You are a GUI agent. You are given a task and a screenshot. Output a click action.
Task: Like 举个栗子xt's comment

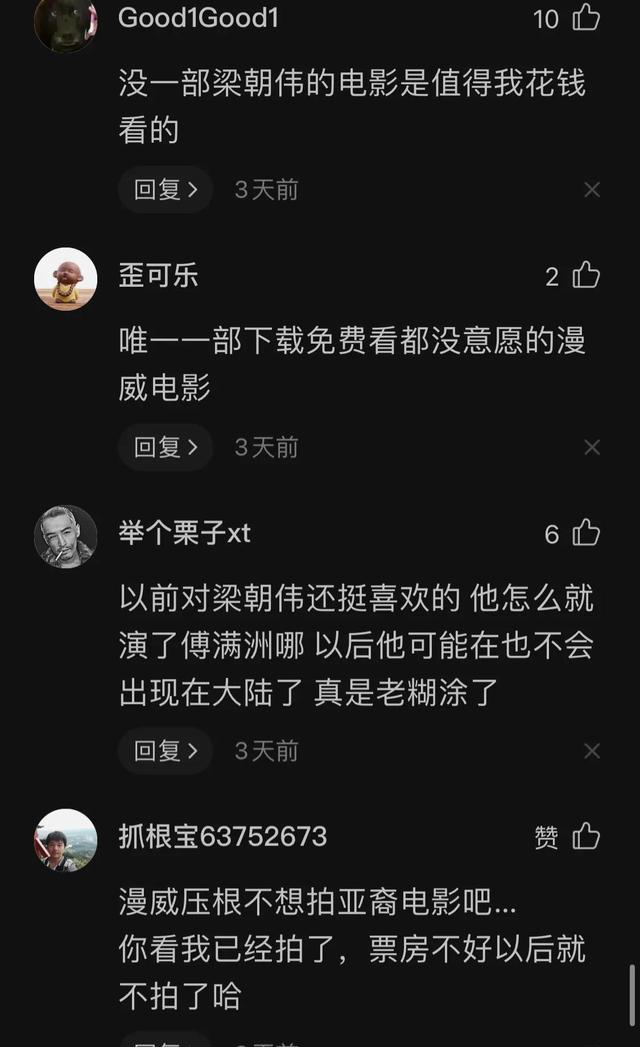[x=586, y=534]
